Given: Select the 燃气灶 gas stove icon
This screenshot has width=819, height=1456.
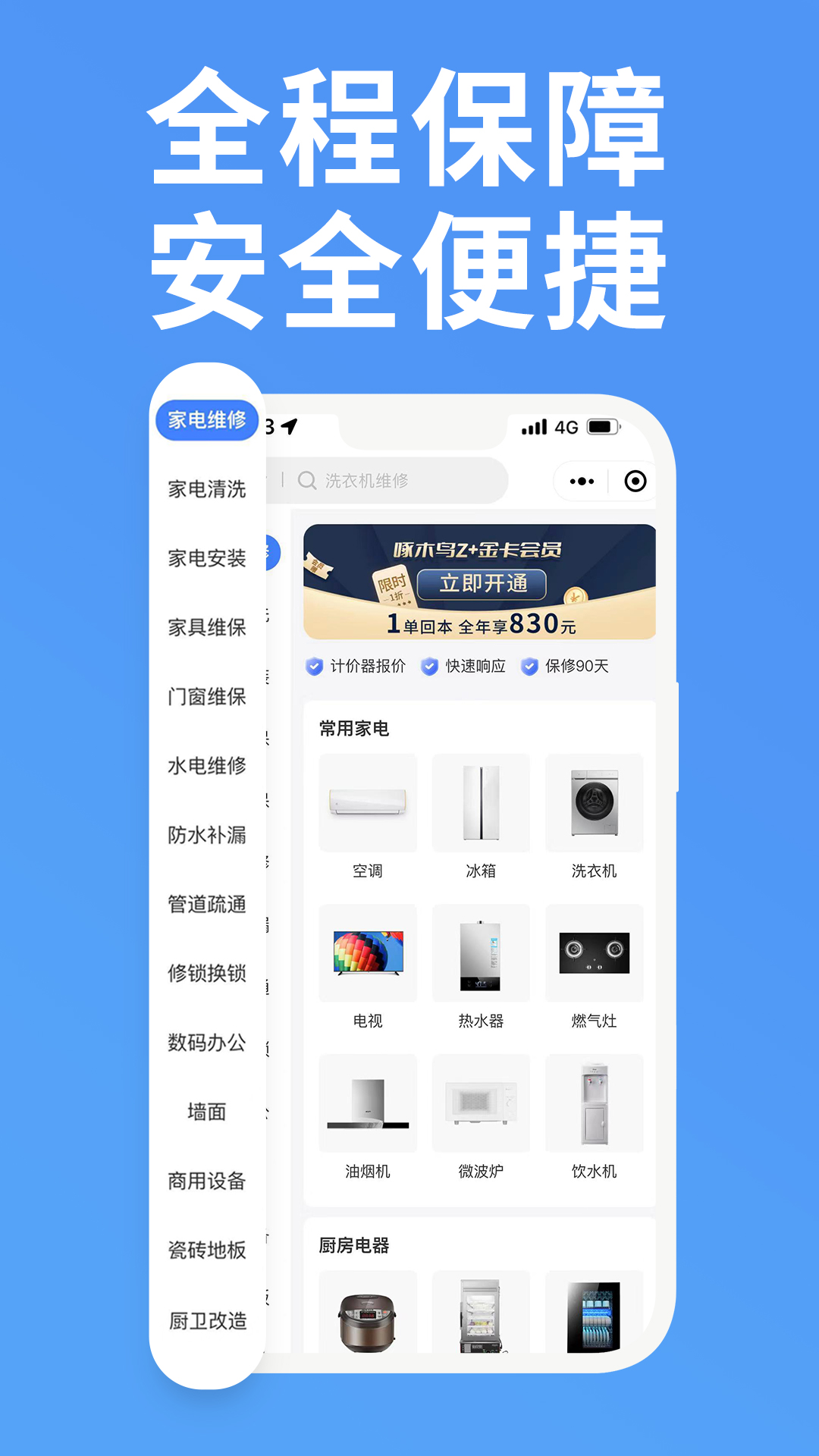Looking at the screenshot, I should (x=593, y=952).
